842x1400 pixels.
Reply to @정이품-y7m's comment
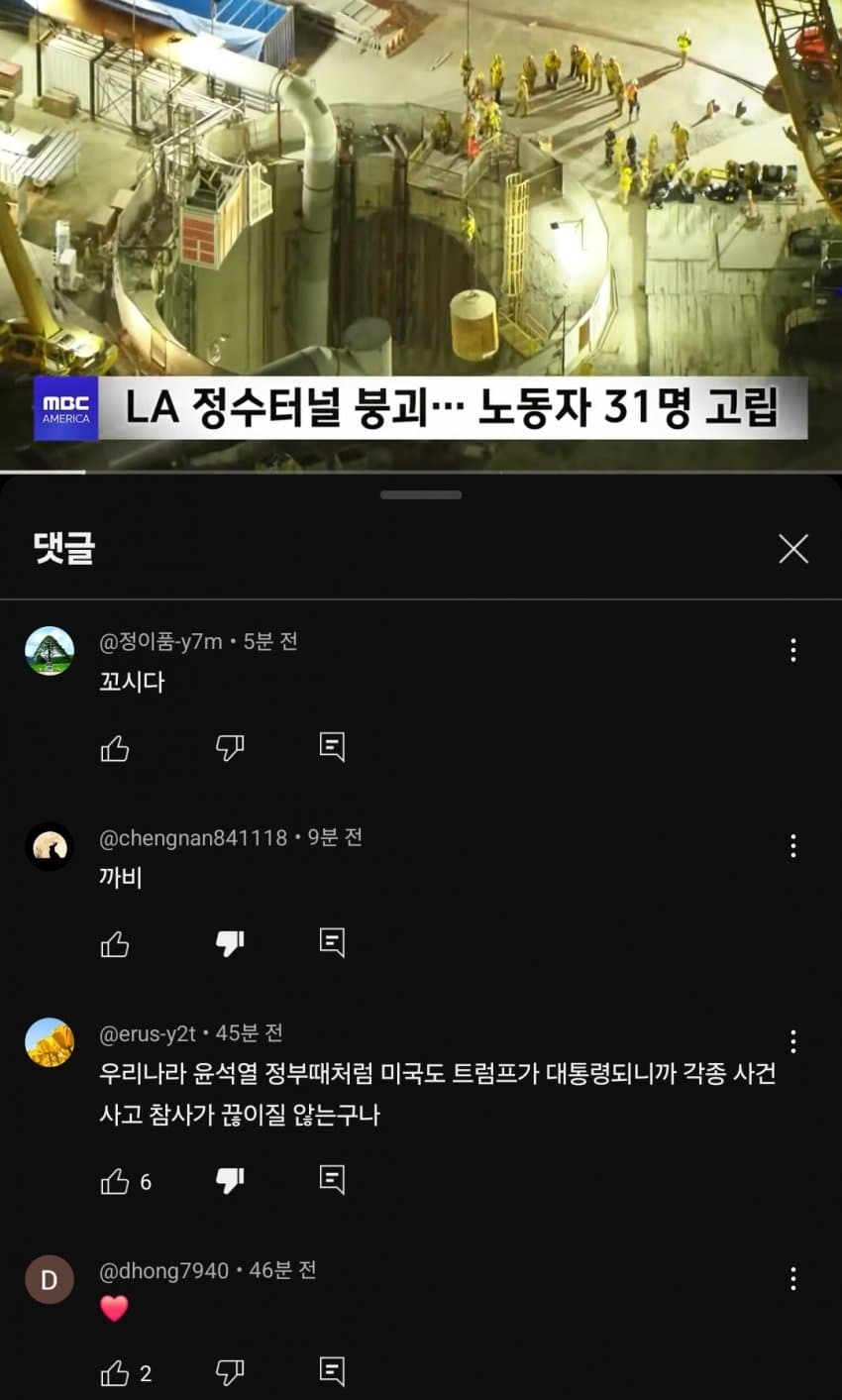332,747
